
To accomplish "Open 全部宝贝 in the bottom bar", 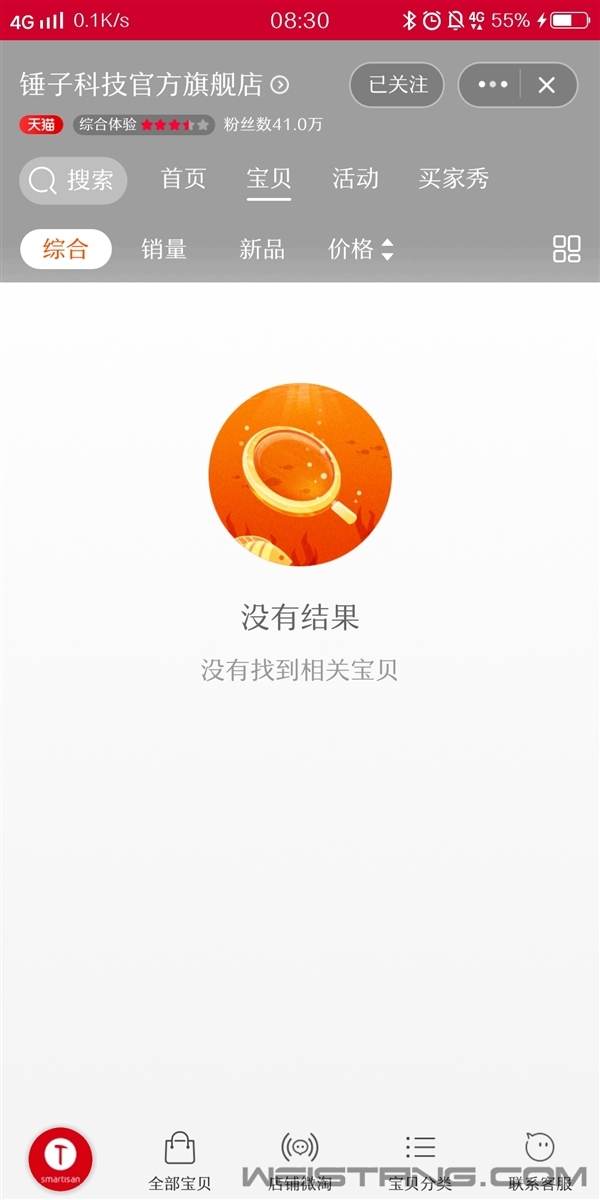I will point(180,1160).
